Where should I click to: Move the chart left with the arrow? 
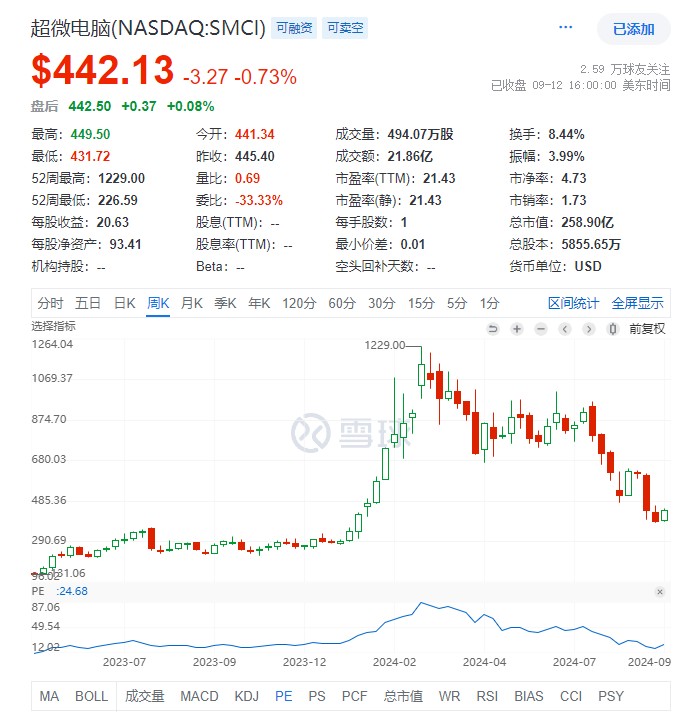(x=565, y=328)
